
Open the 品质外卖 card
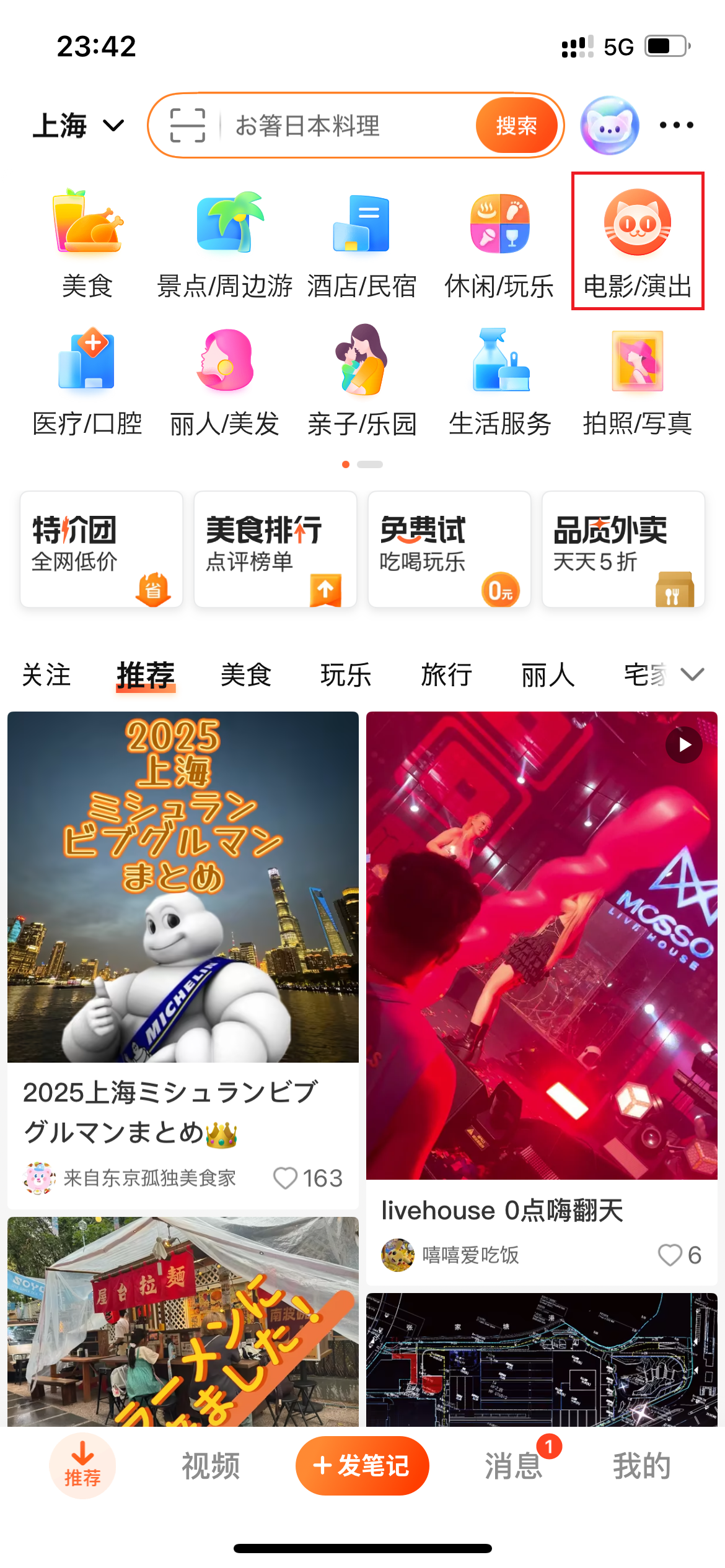click(623, 549)
